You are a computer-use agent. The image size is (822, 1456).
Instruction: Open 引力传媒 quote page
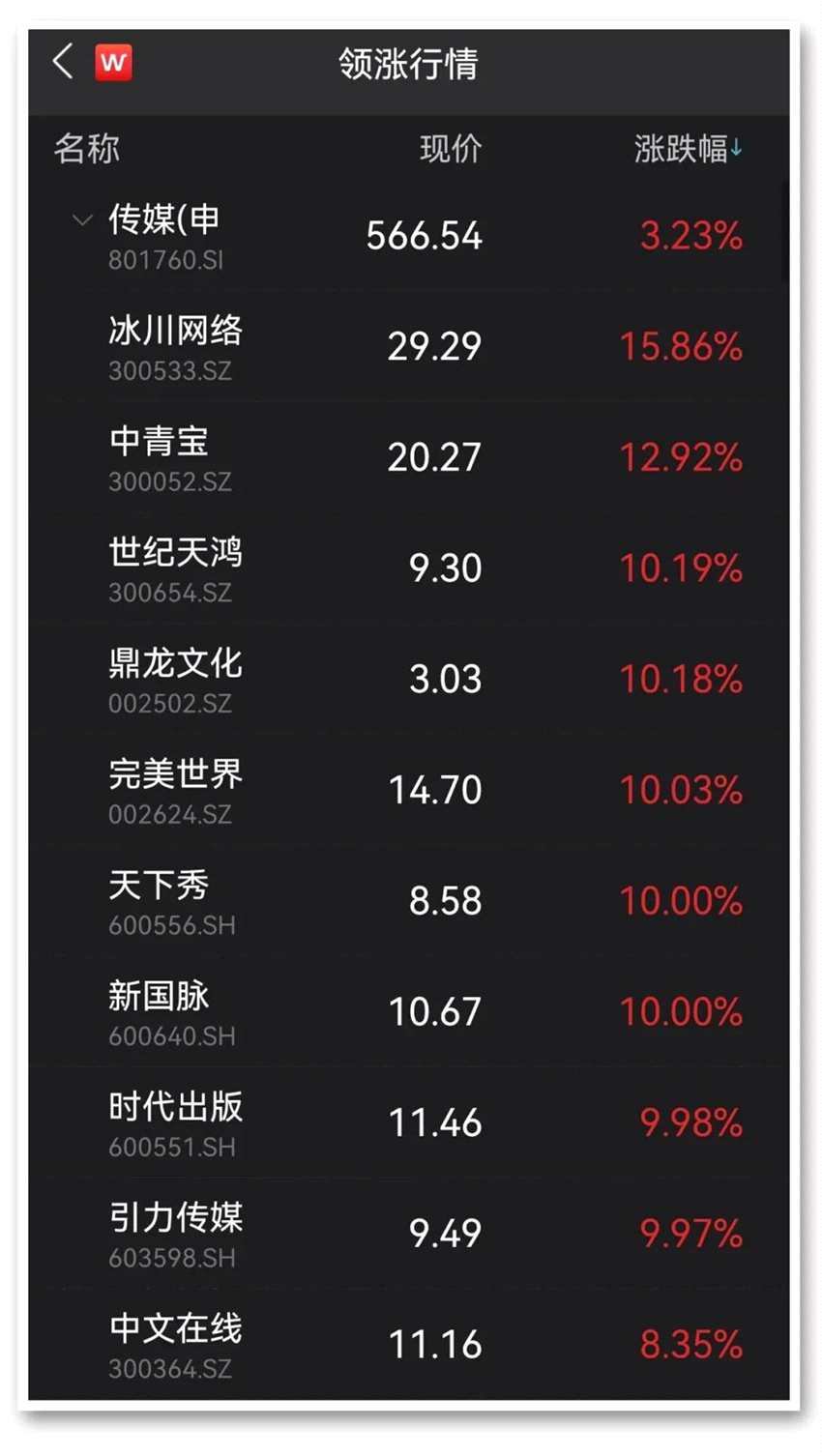pos(176,1218)
